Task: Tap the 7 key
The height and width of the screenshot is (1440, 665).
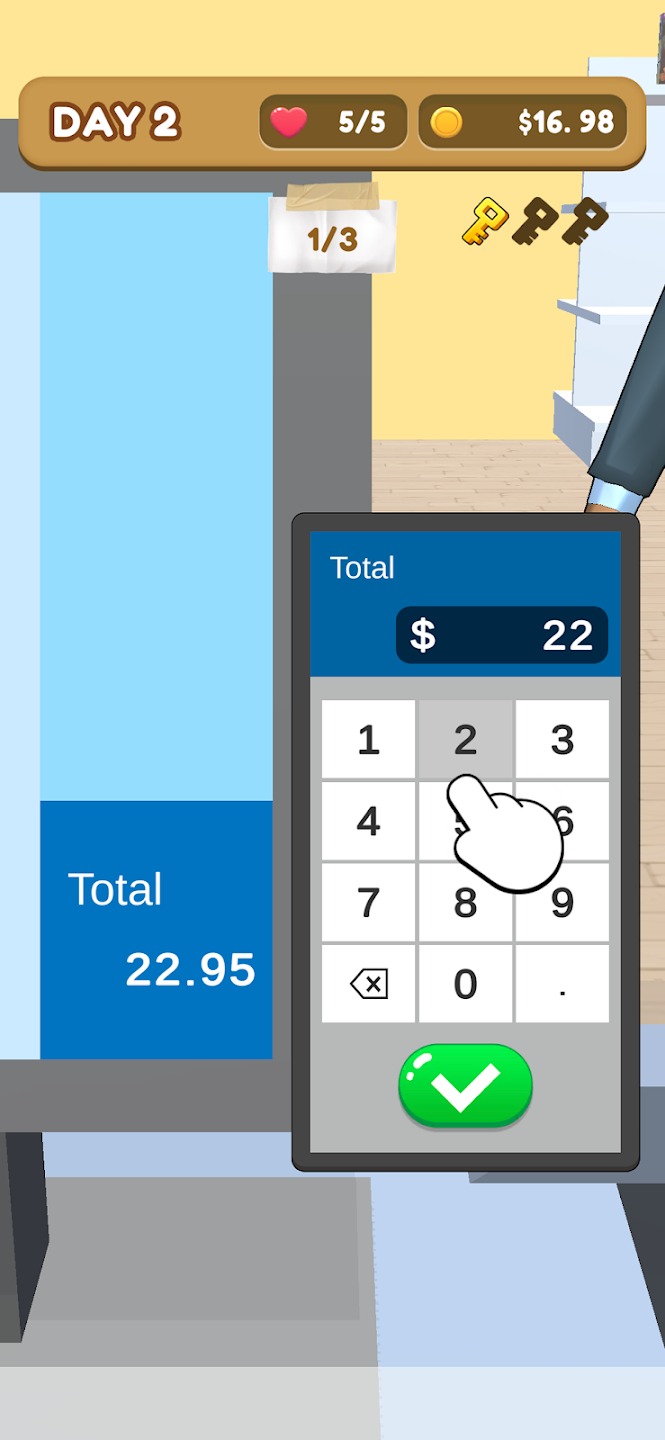Action: [x=368, y=903]
